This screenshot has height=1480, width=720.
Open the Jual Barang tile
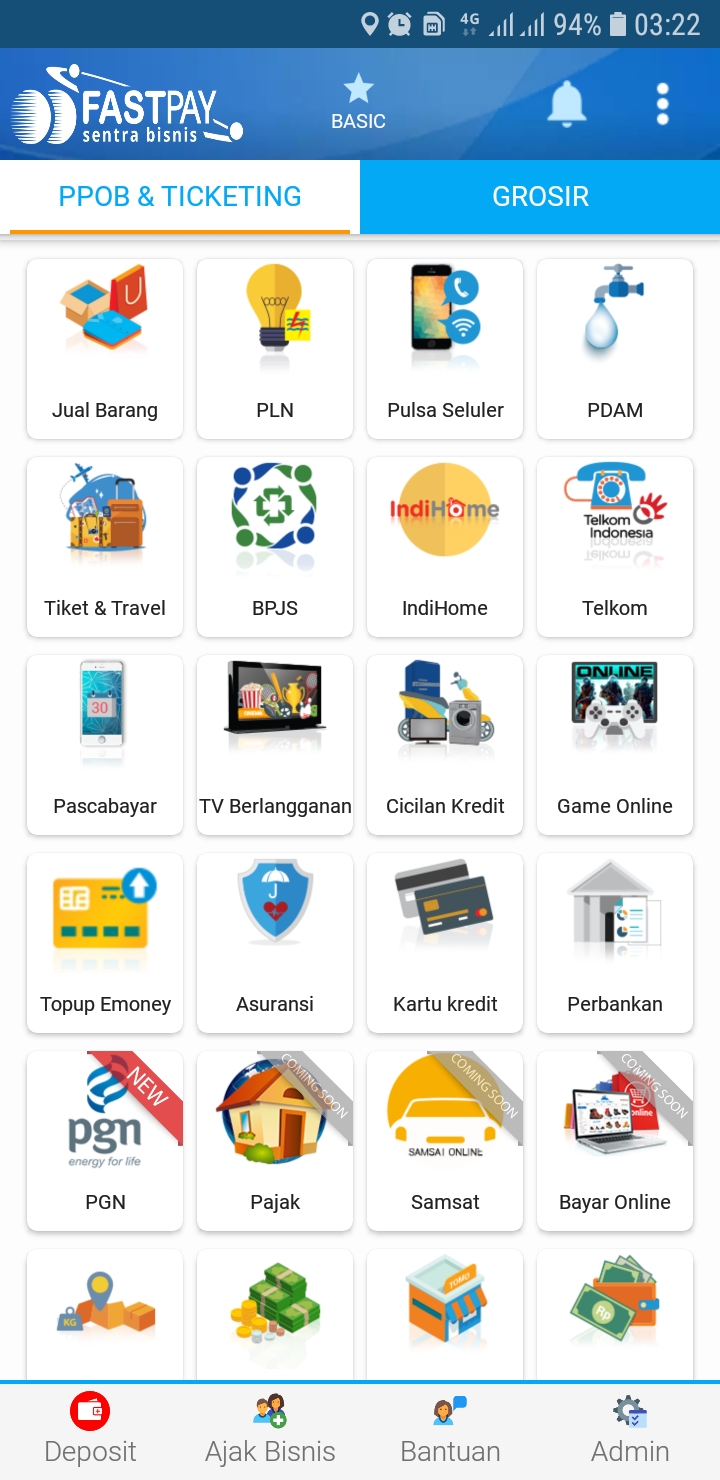click(x=105, y=348)
